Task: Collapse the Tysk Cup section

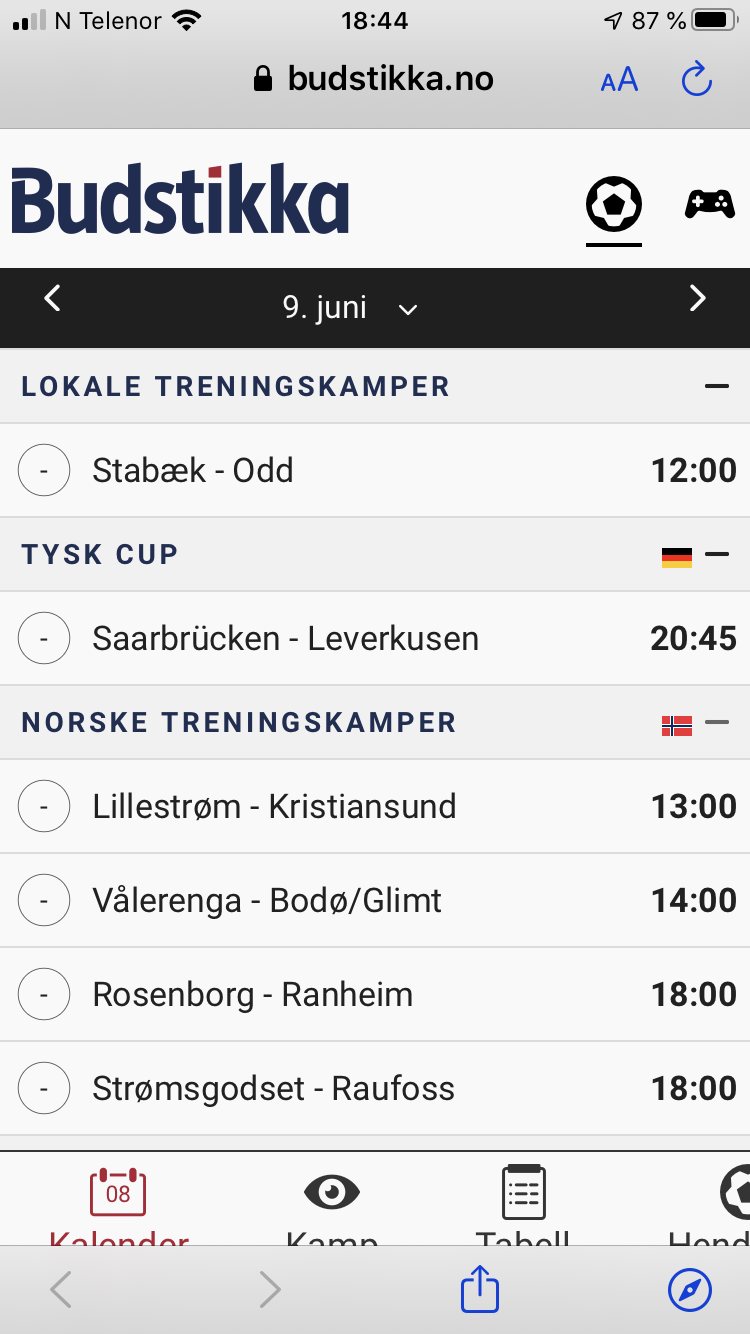Action: 717,554
